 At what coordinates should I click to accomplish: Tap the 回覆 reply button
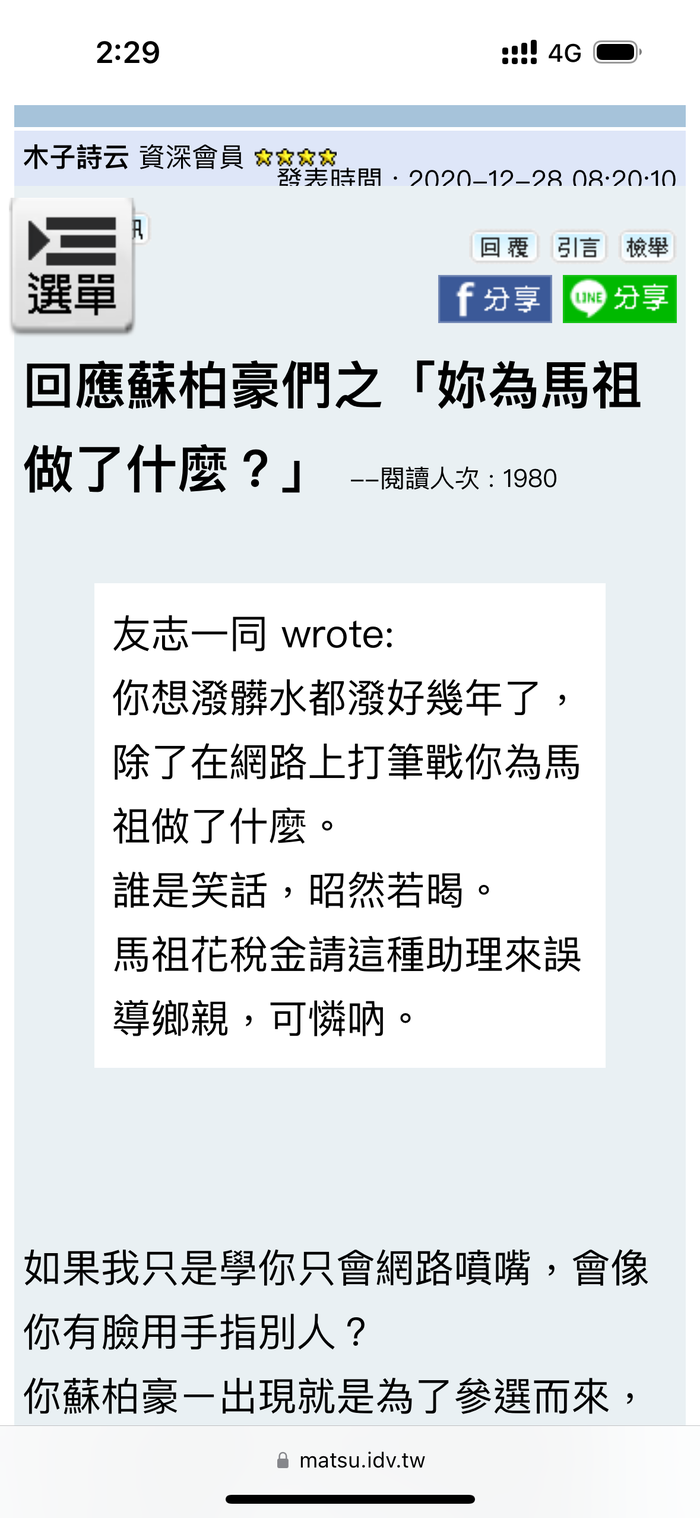point(504,247)
